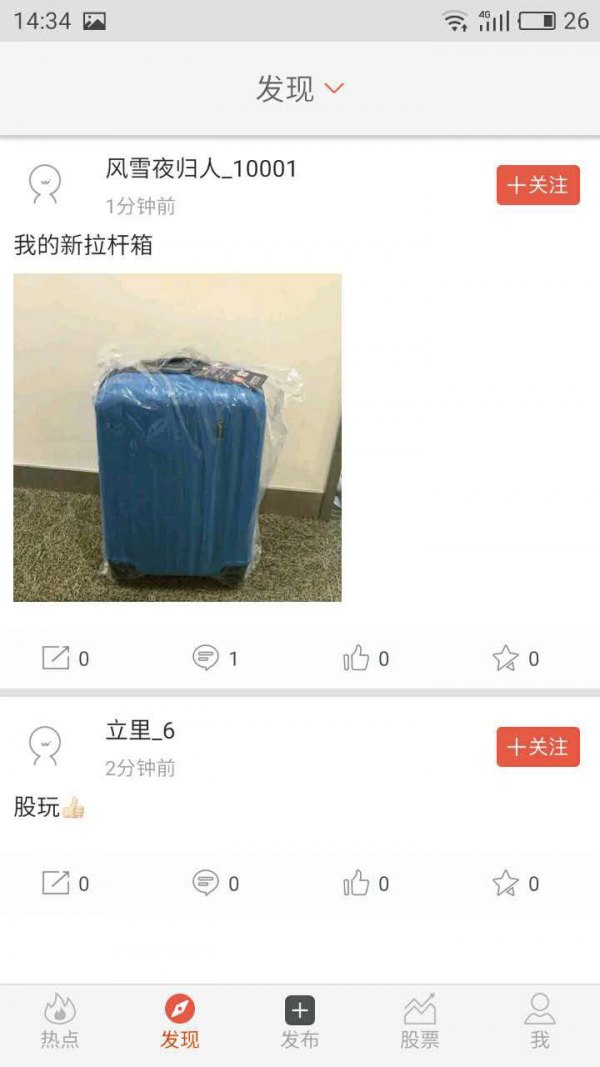Create a new post via 发布
The height and width of the screenshot is (1067, 600).
click(300, 1022)
